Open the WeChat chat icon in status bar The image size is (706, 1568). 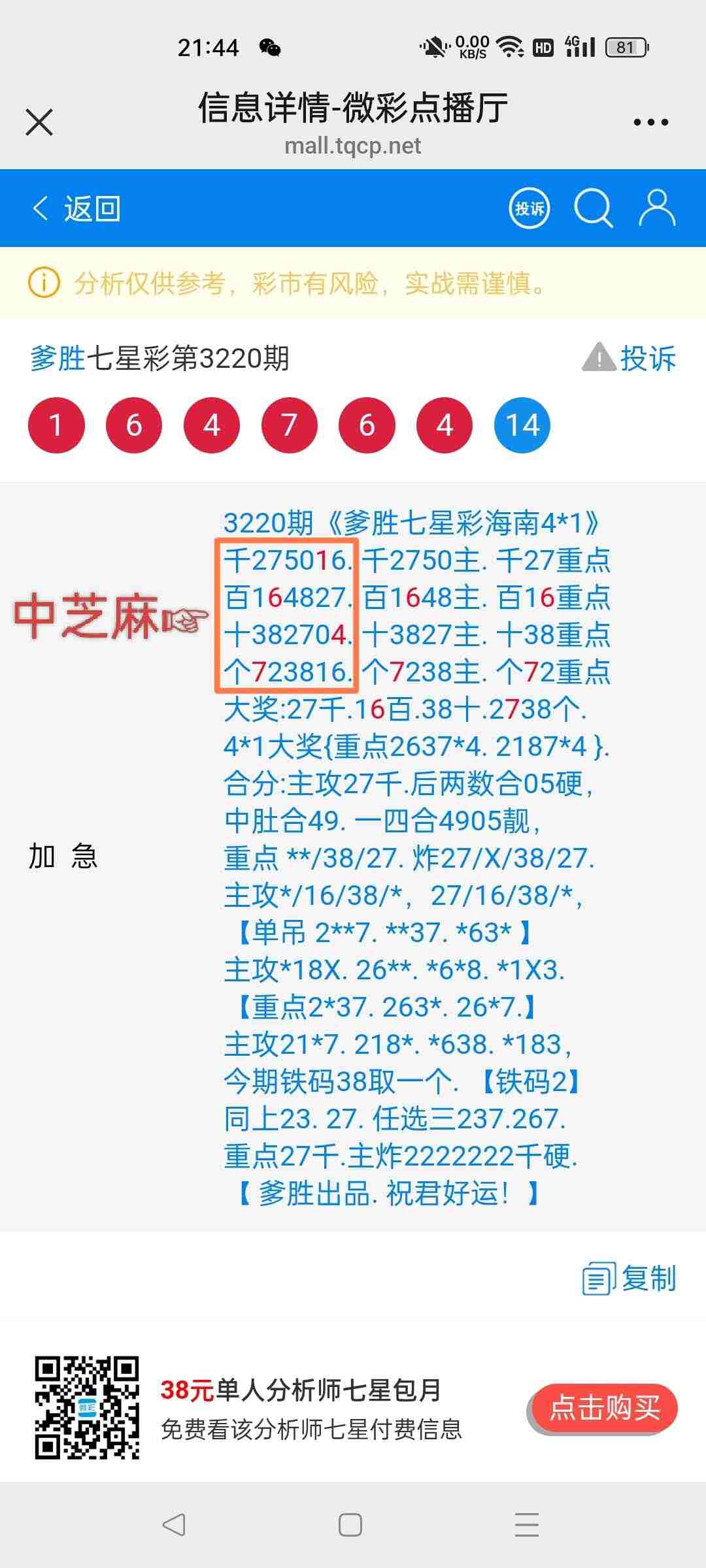pos(270,46)
